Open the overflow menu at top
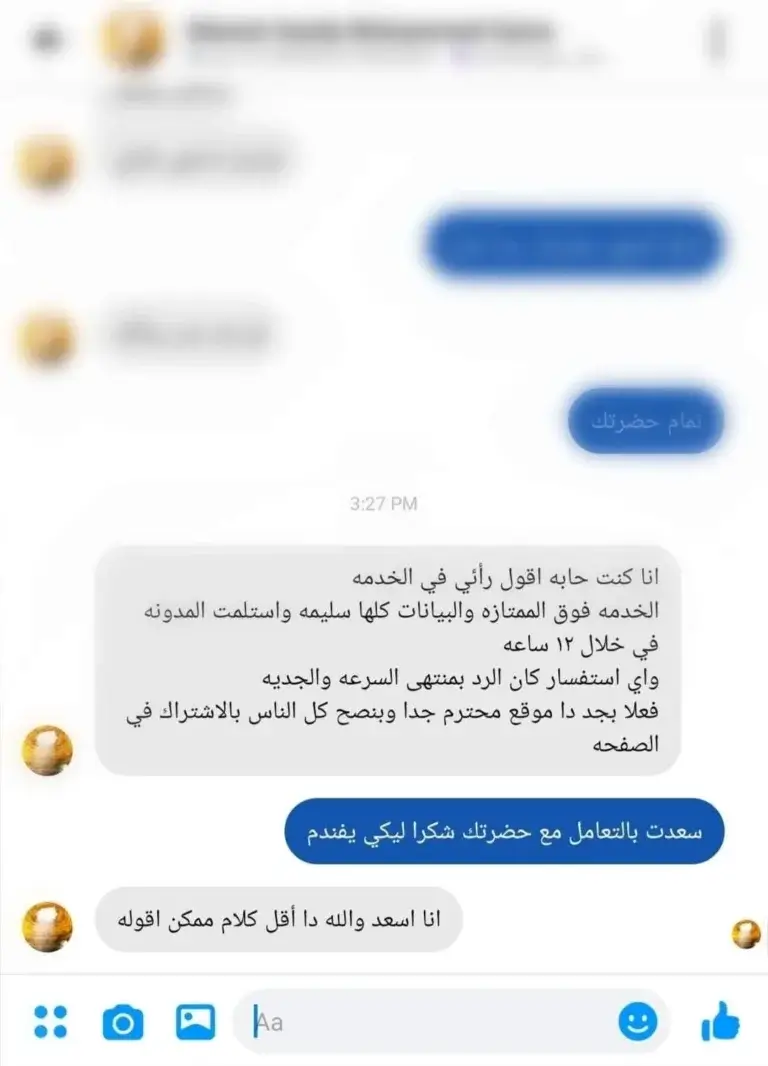Screen dimensions: 768x1066 (x=716, y=40)
